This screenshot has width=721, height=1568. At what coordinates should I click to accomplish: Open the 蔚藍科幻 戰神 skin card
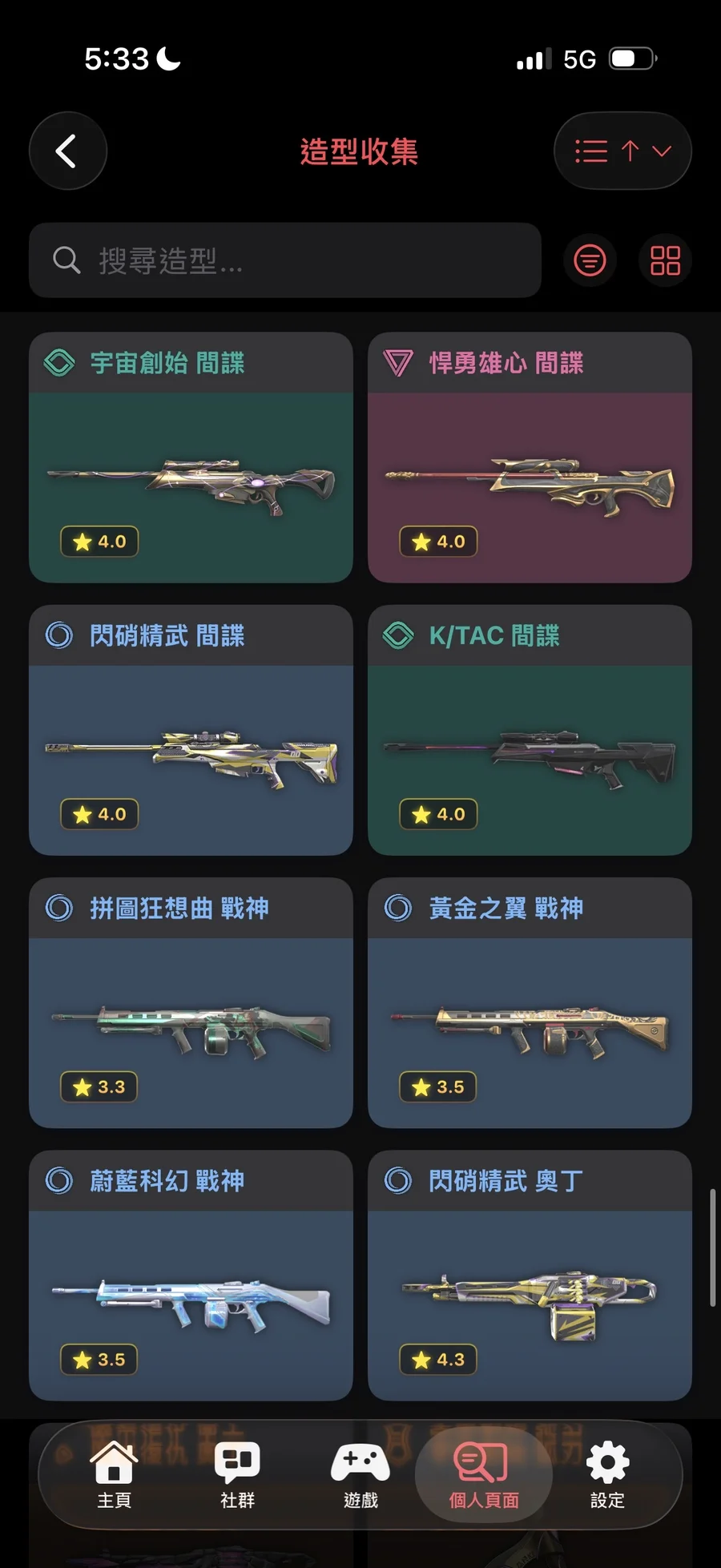coord(191,1275)
